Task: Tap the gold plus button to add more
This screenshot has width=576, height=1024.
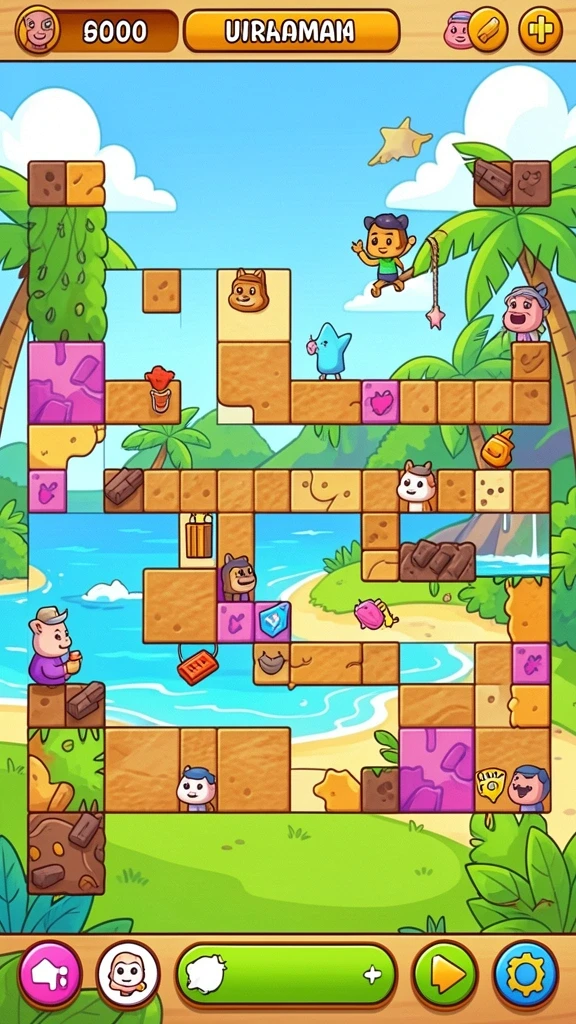Action: tap(540, 29)
